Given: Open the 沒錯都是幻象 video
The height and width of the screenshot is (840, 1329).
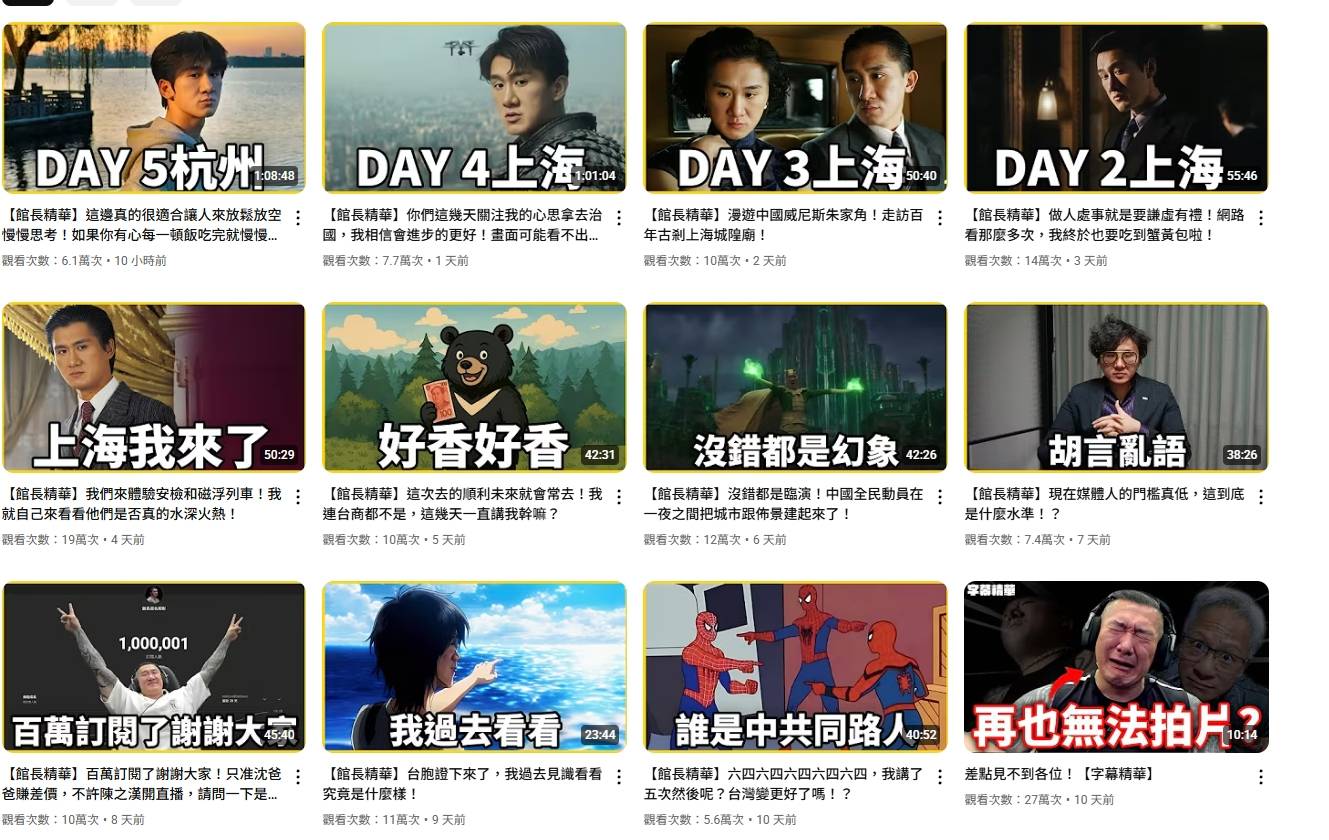Looking at the screenshot, I should pos(795,387).
